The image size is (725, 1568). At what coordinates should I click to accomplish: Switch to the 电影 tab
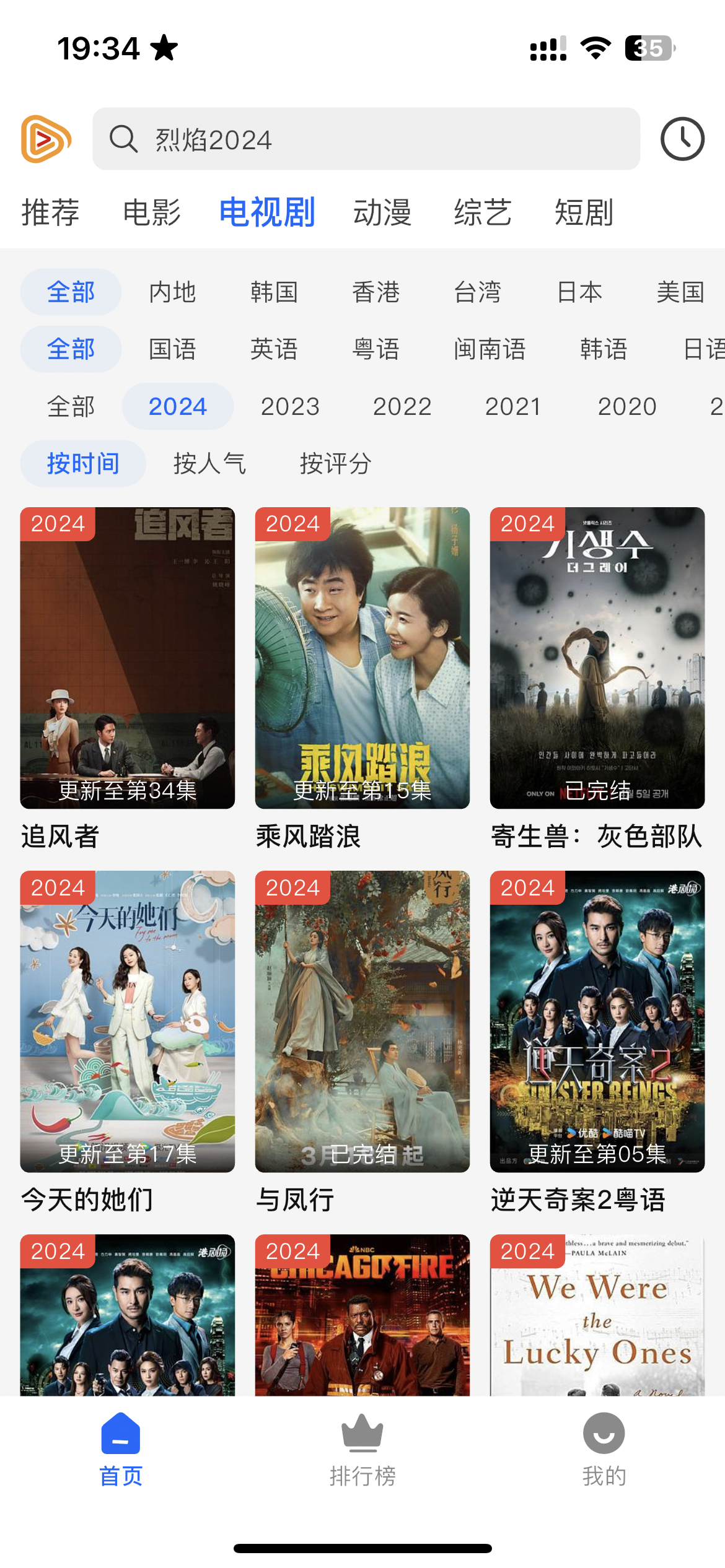point(152,212)
